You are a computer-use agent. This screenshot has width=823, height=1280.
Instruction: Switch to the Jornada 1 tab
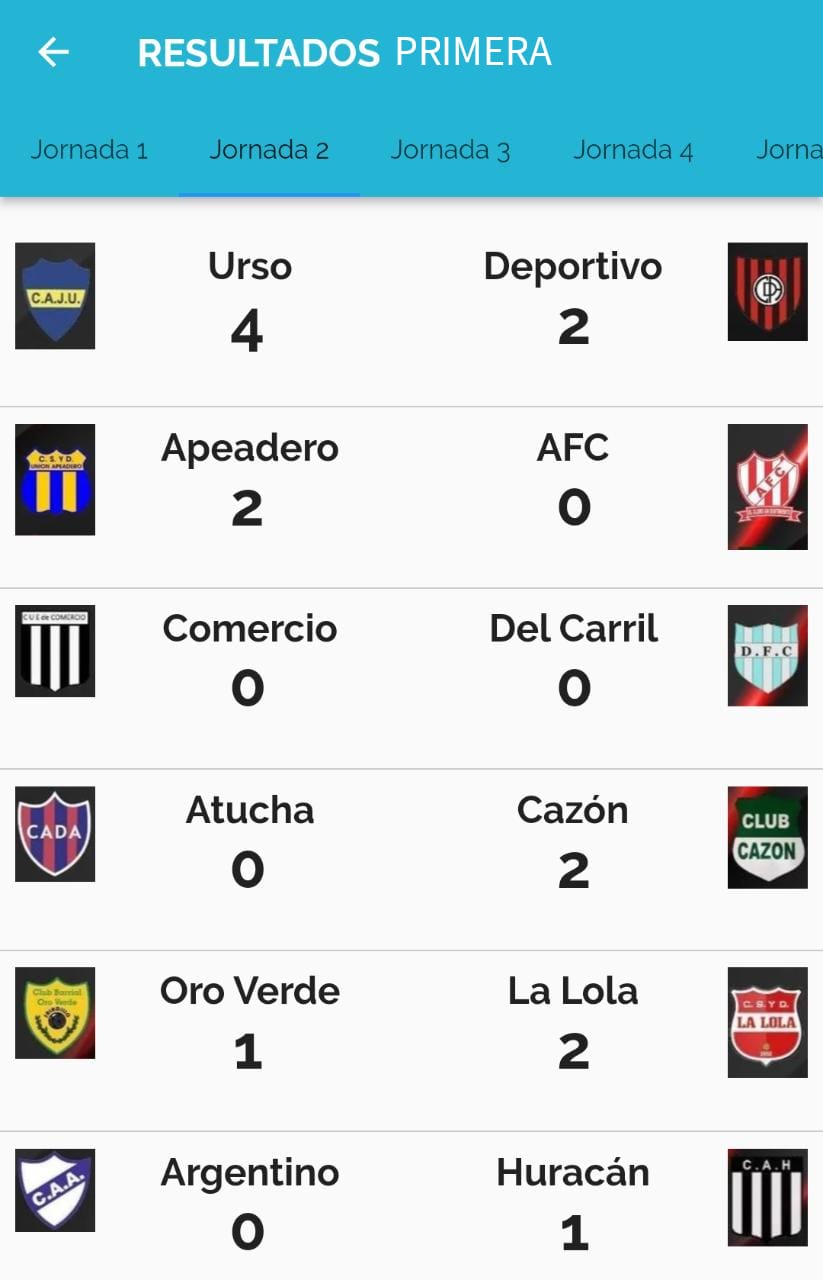[89, 151]
